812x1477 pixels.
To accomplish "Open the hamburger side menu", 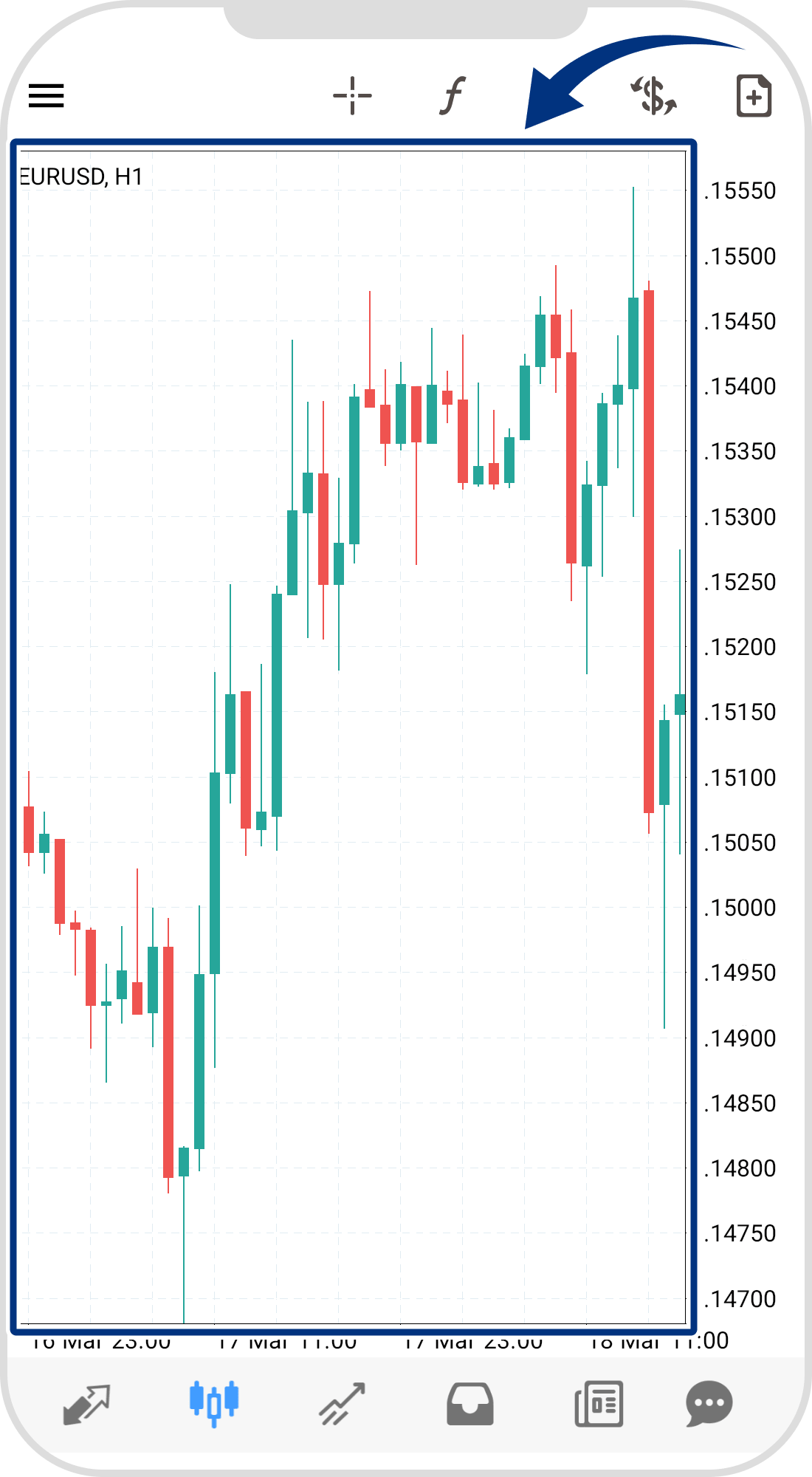I will tap(47, 95).
